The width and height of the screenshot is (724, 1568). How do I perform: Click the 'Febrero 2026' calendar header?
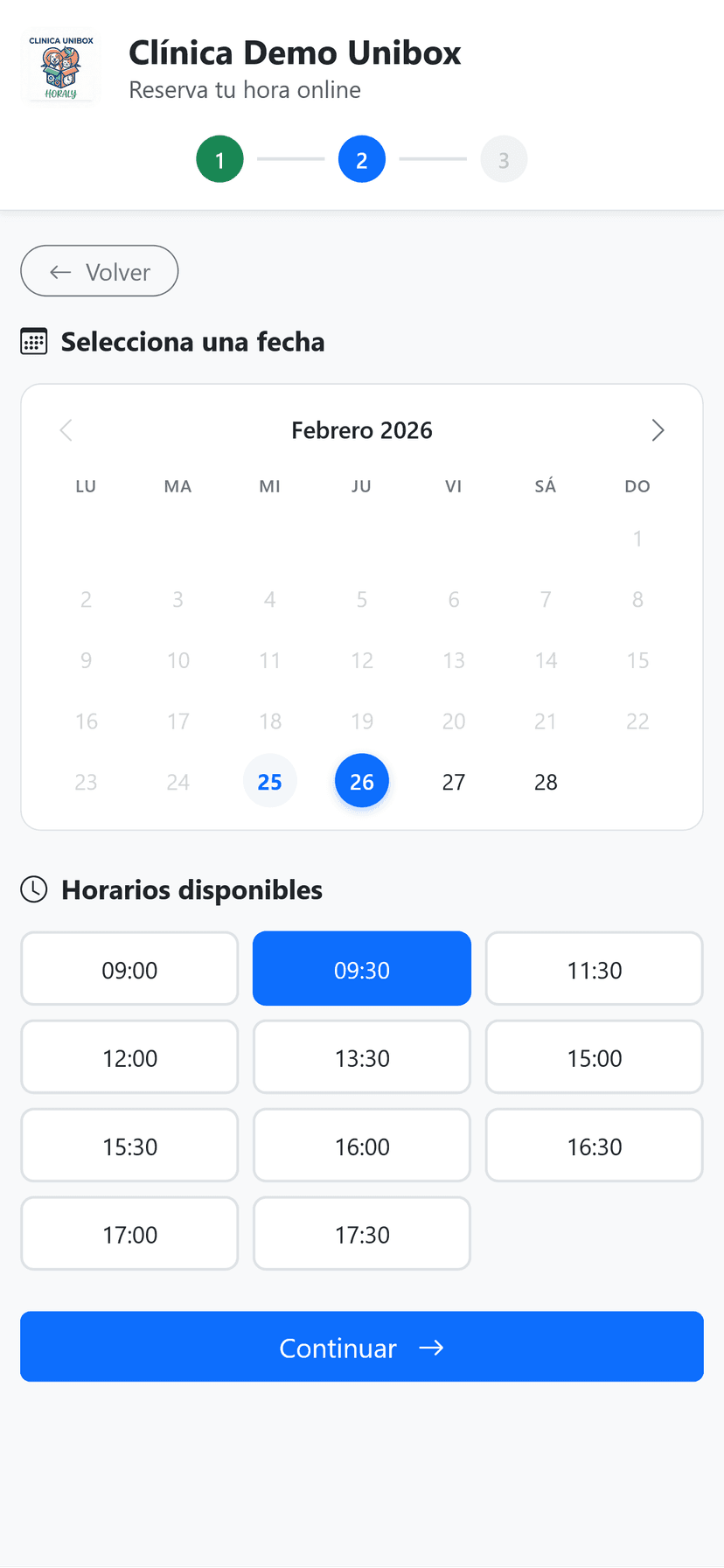click(362, 429)
